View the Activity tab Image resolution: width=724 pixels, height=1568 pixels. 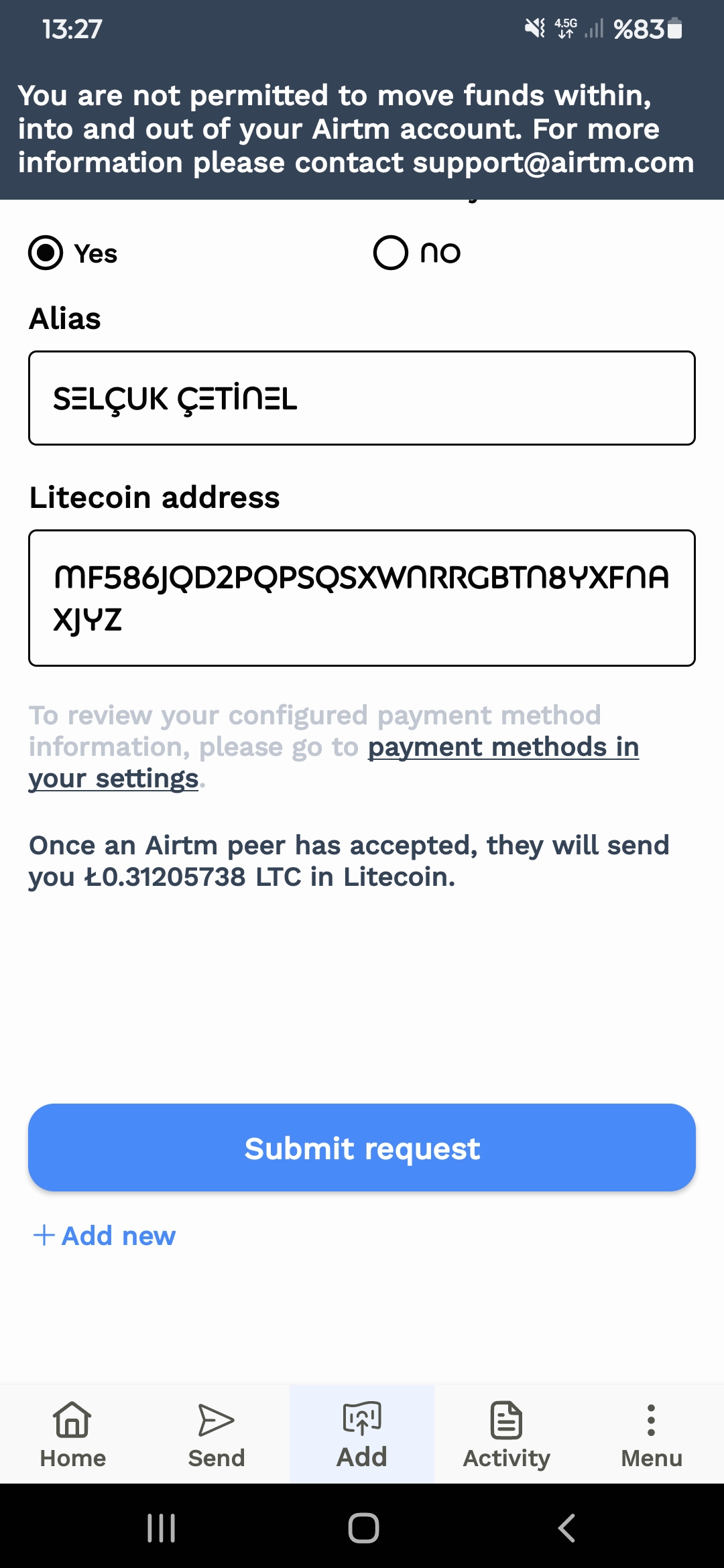click(507, 1434)
